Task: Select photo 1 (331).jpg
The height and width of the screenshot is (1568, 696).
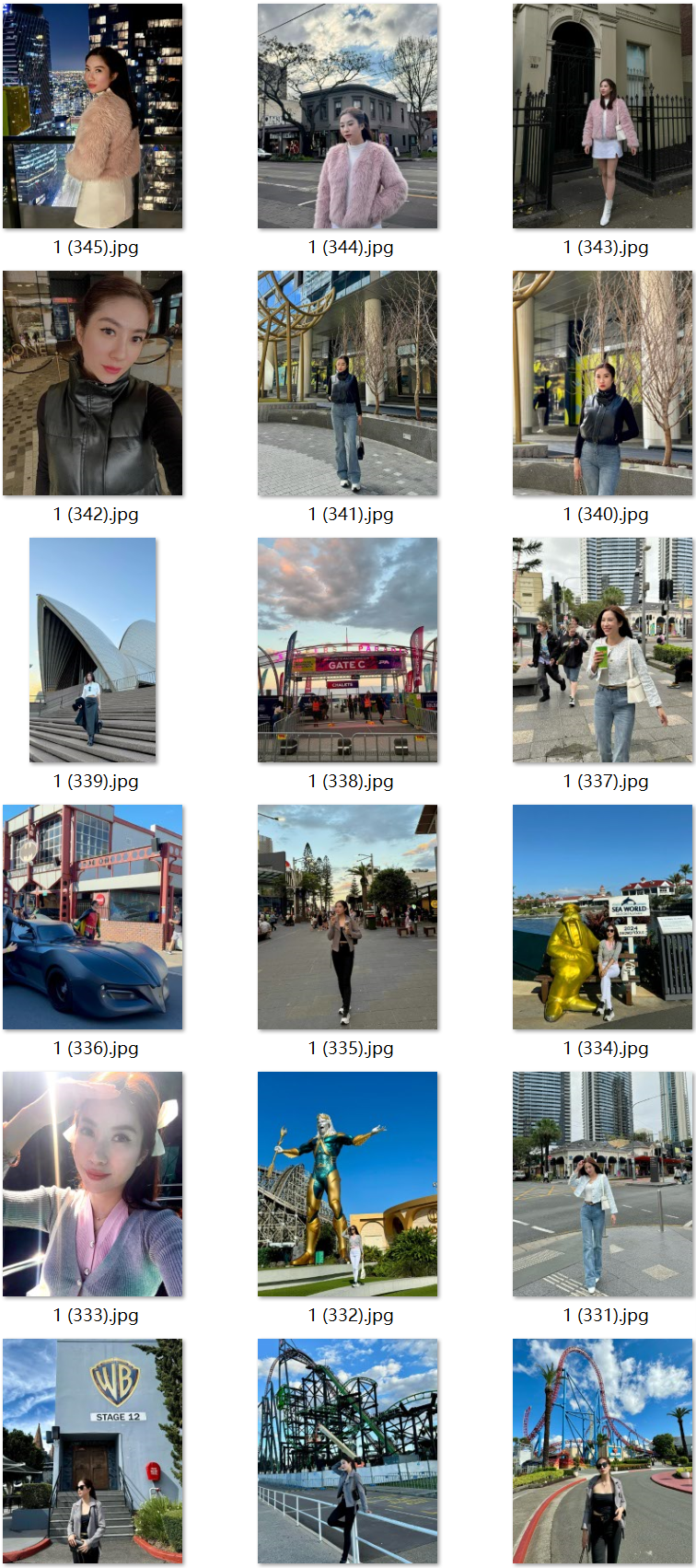Action: [x=602, y=1184]
